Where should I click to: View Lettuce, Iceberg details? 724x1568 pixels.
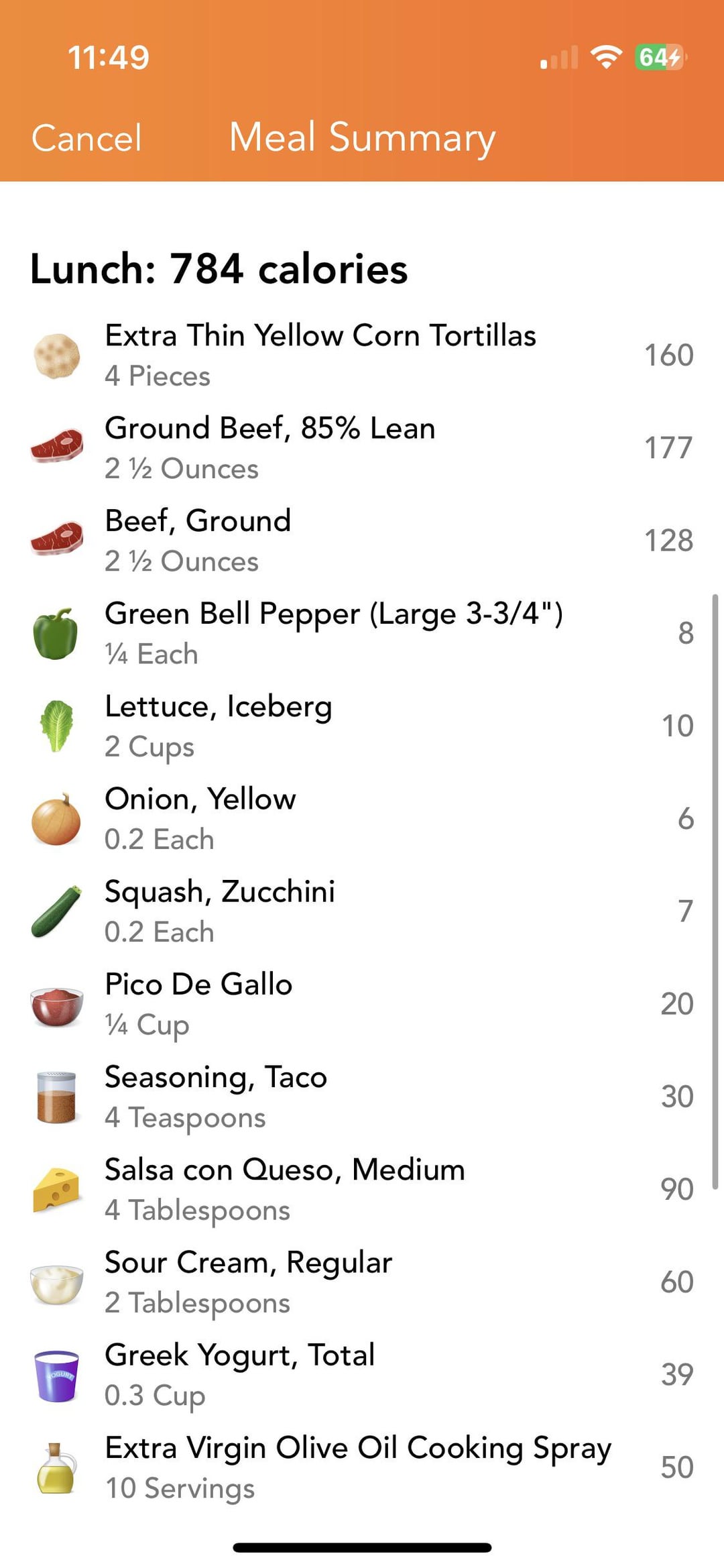(362, 726)
